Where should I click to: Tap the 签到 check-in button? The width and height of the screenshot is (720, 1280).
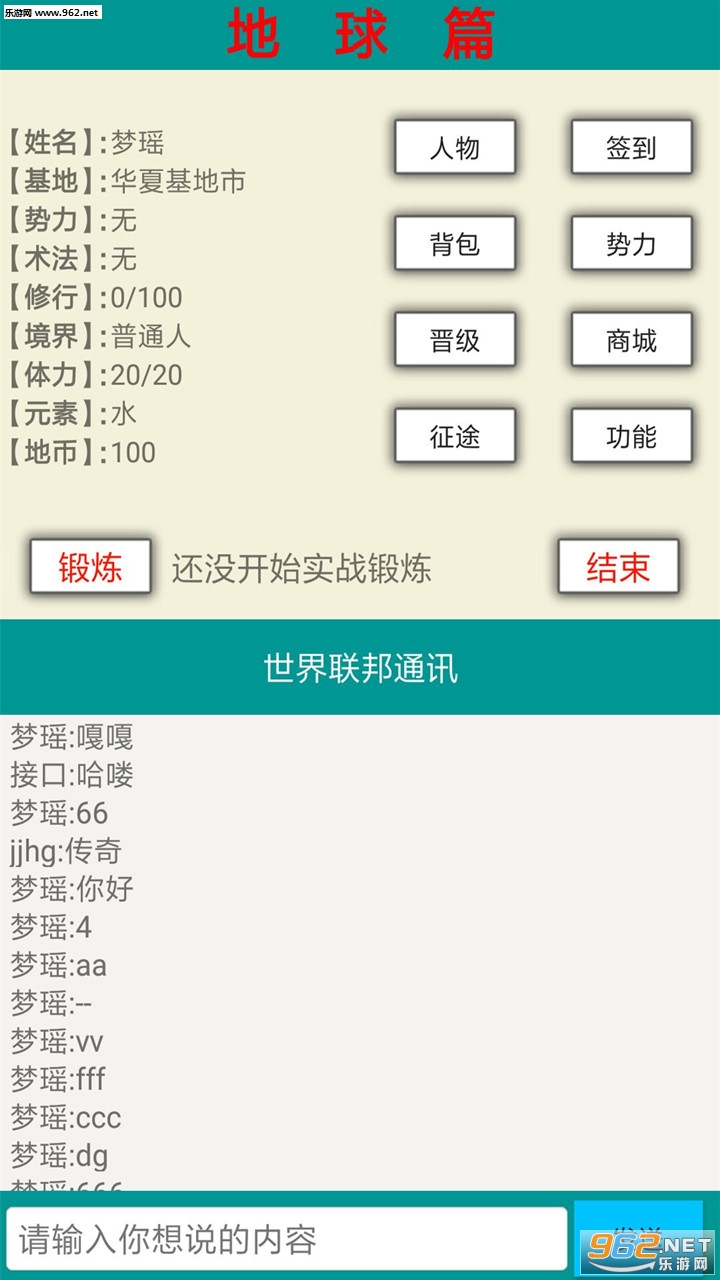click(631, 148)
